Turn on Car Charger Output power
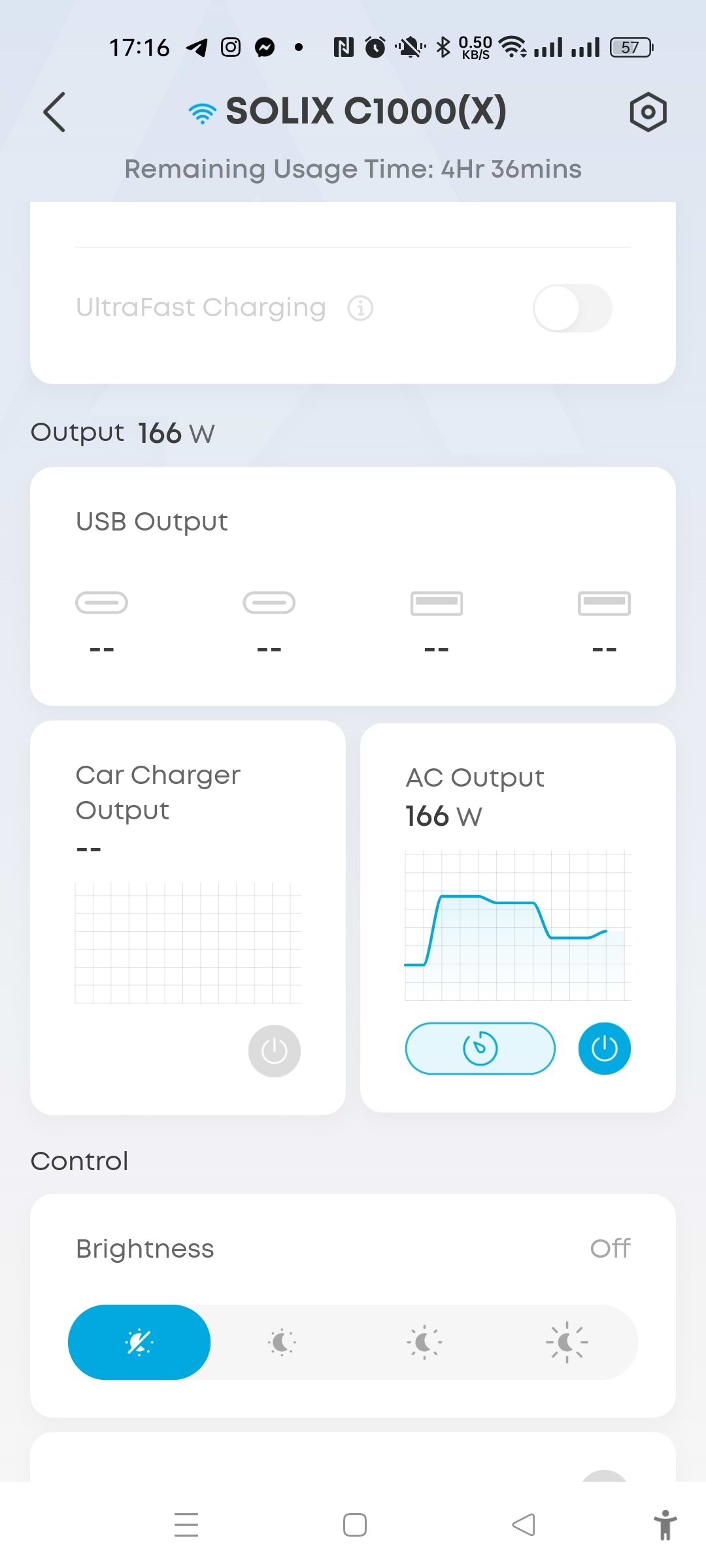 click(x=275, y=1051)
